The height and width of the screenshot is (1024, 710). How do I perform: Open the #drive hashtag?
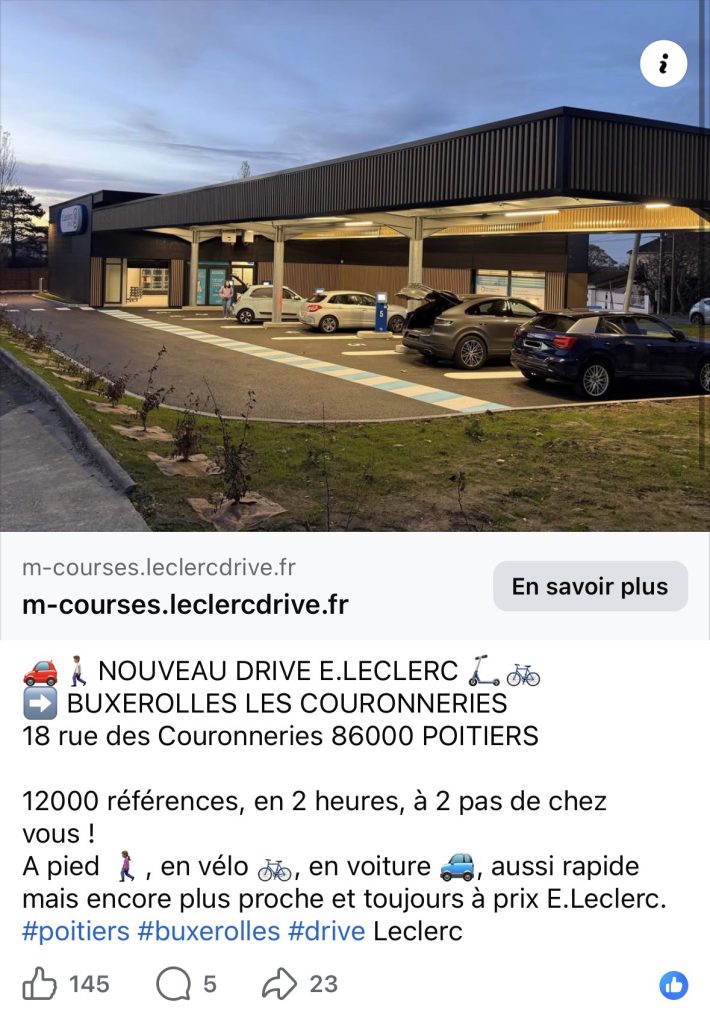326,931
